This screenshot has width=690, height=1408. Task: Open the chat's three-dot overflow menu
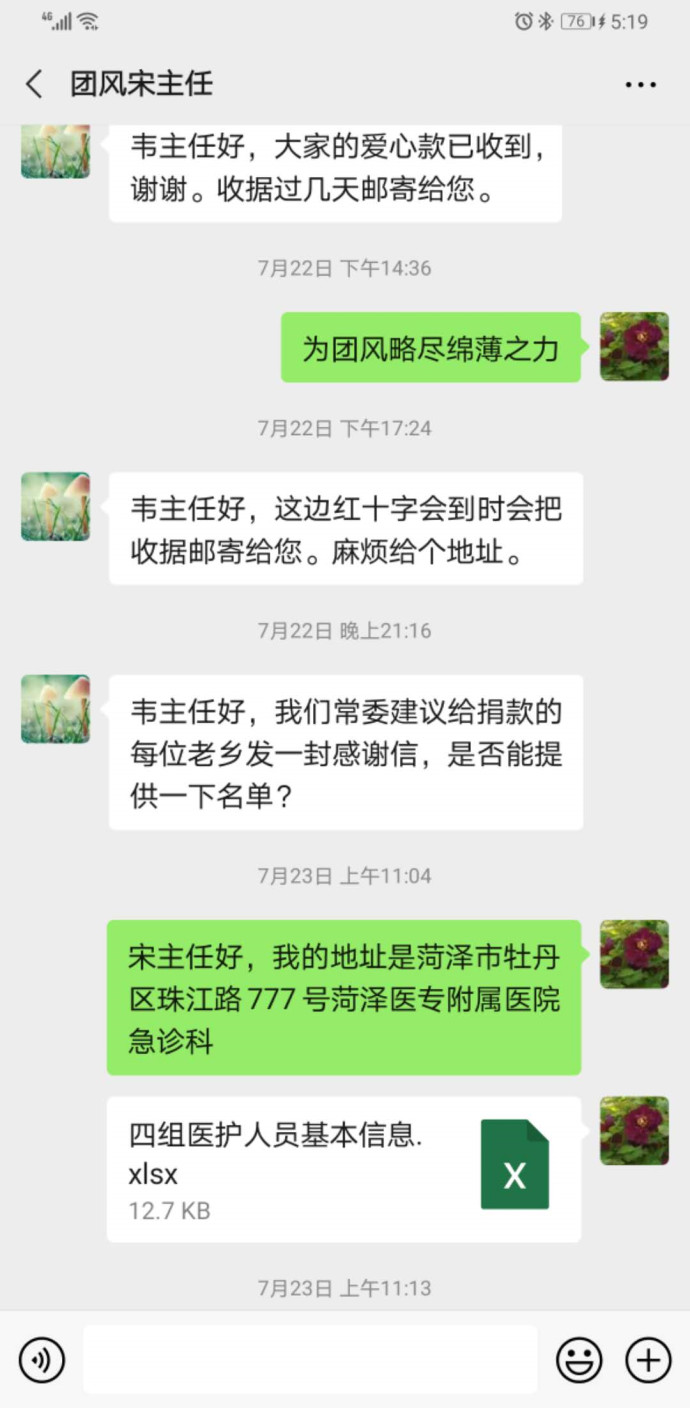click(640, 85)
